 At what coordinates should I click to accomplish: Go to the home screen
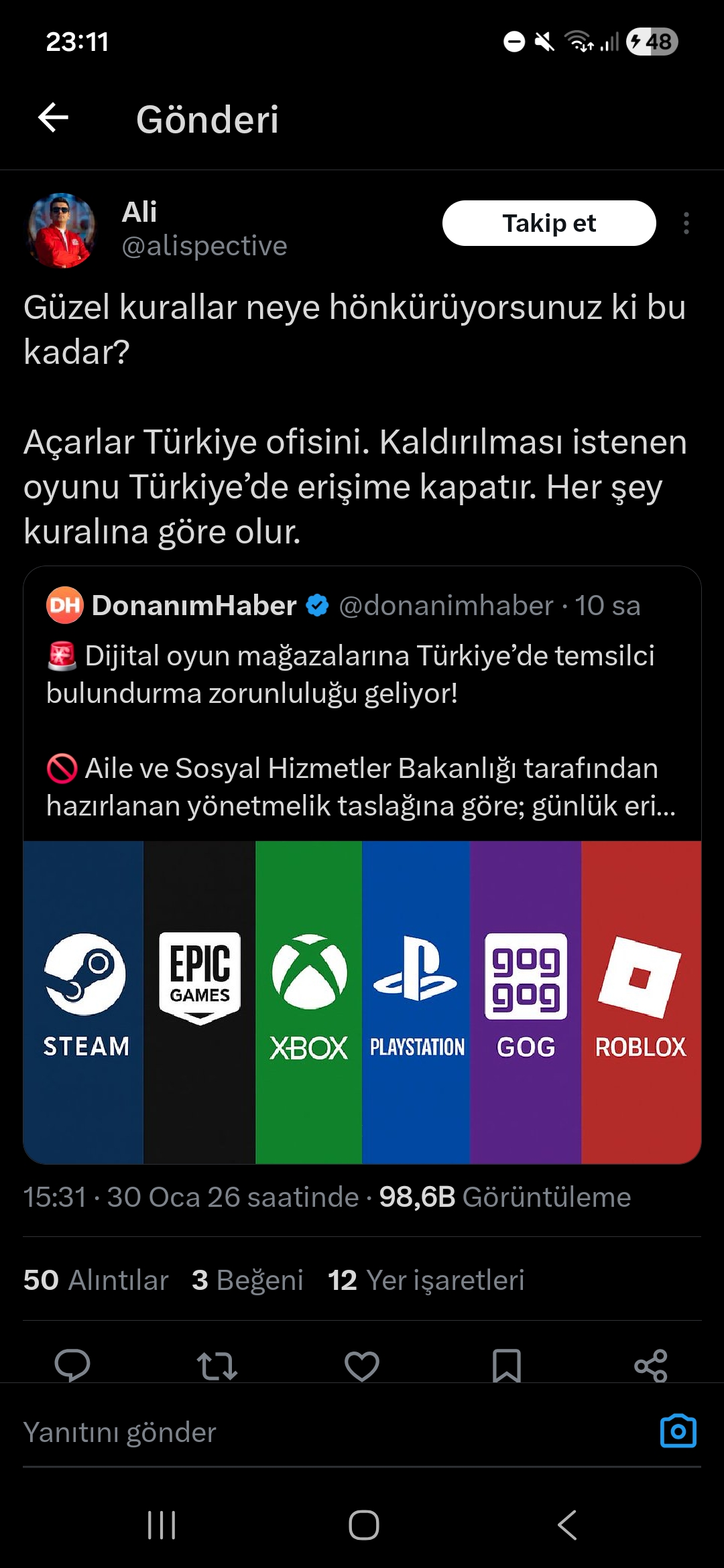pos(363,1525)
